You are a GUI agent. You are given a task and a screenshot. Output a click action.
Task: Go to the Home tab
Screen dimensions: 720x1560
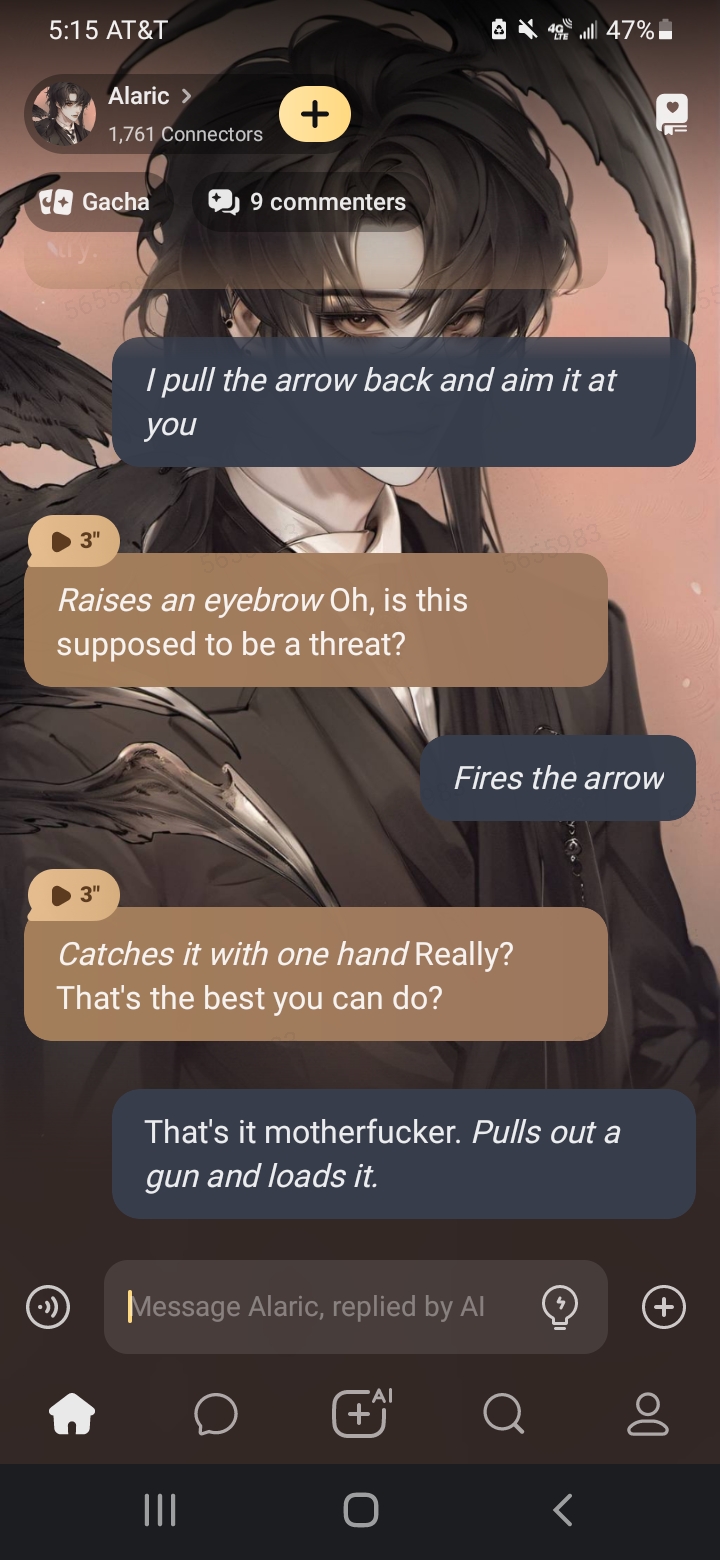[72, 1414]
